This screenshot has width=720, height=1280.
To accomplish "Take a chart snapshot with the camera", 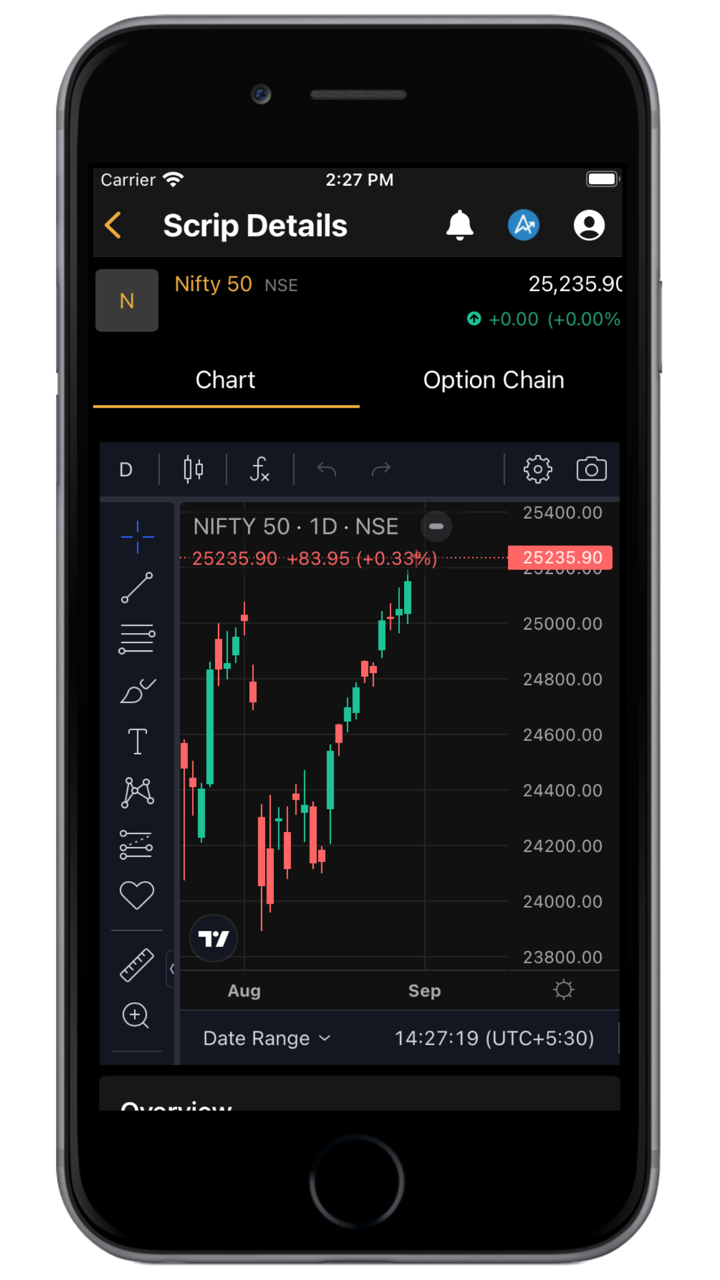I will 591,469.
